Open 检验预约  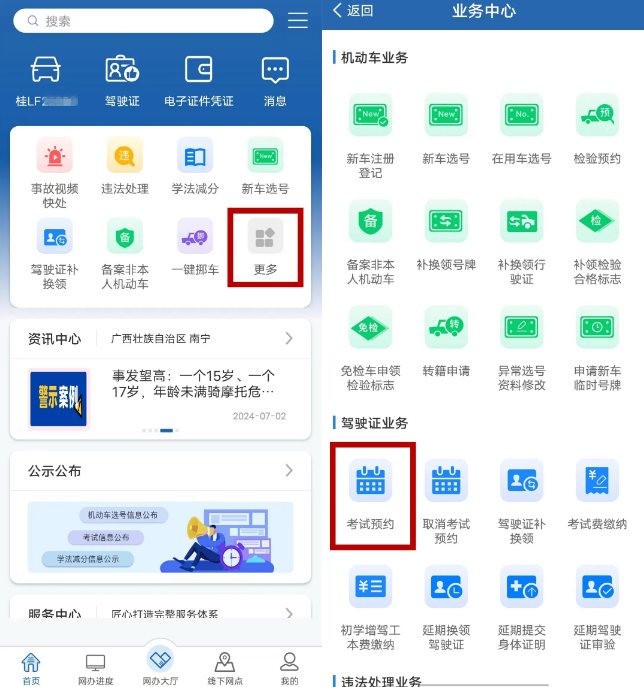coord(597,130)
